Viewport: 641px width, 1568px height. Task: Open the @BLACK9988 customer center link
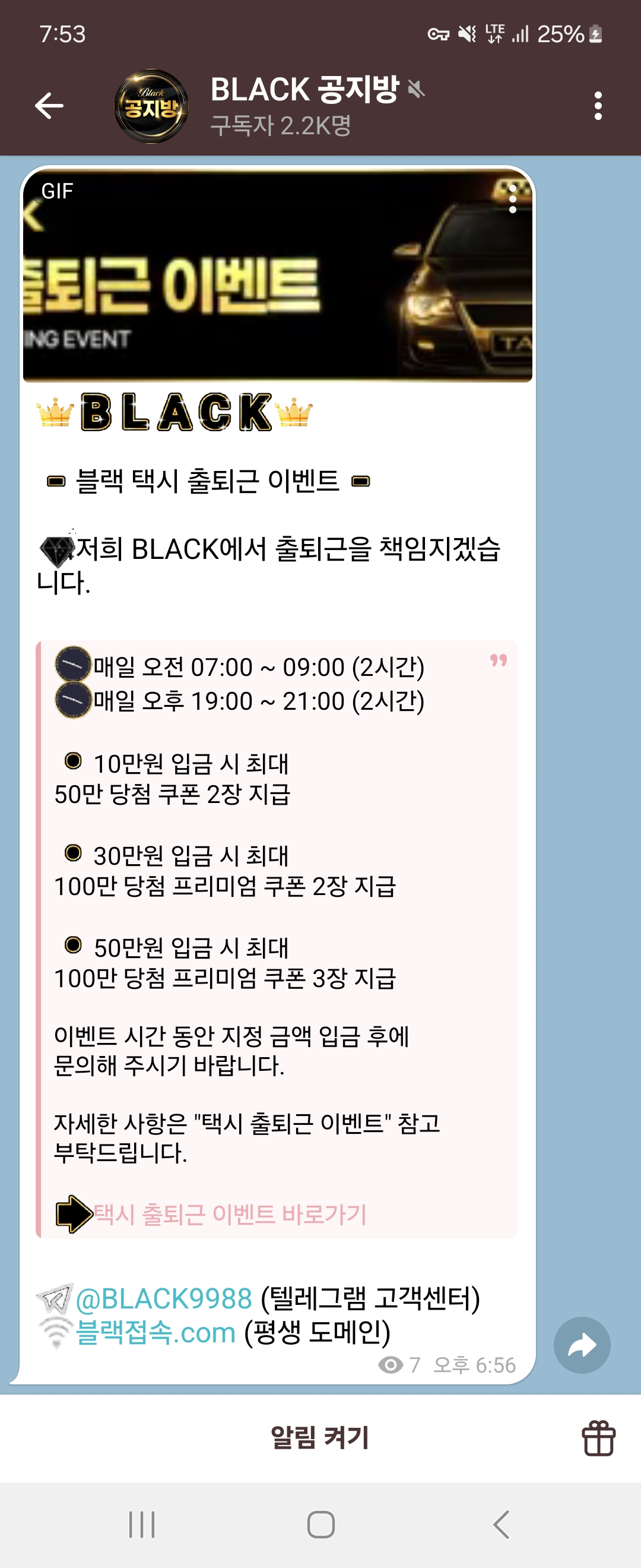coord(164,1298)
